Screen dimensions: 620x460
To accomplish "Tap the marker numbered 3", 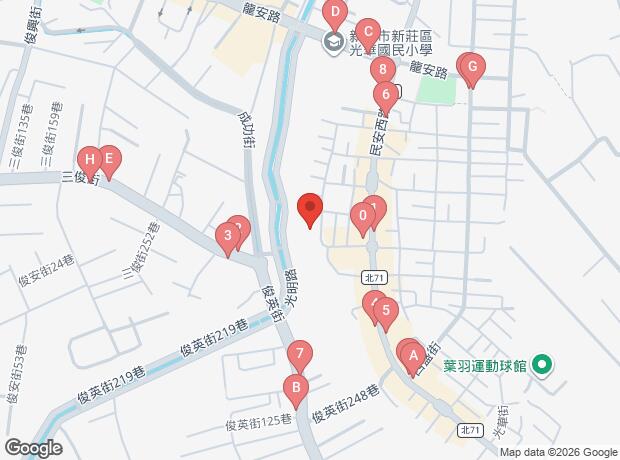I will [x=228, y=238].
